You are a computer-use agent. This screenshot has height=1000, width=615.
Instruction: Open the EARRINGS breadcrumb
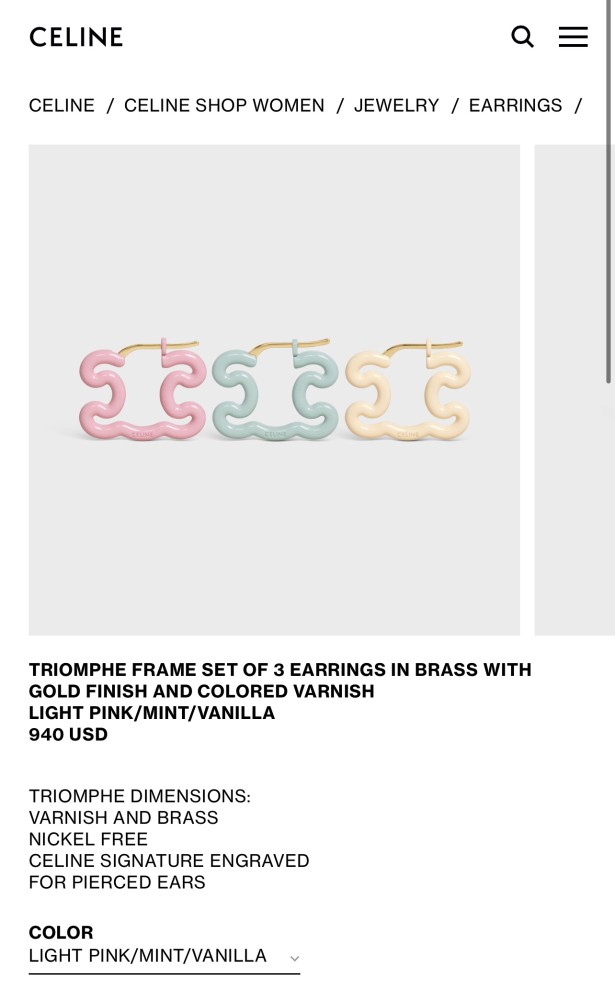click(x=515, y=106)
